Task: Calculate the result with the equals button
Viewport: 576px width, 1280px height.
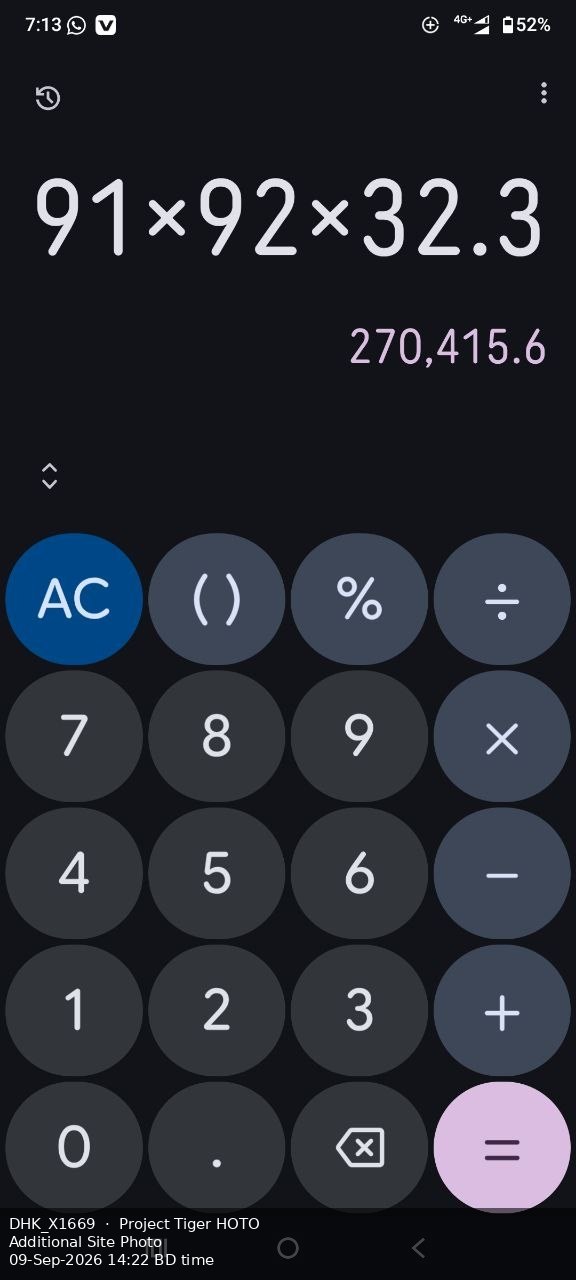Action: click(x=502, y=1147)
